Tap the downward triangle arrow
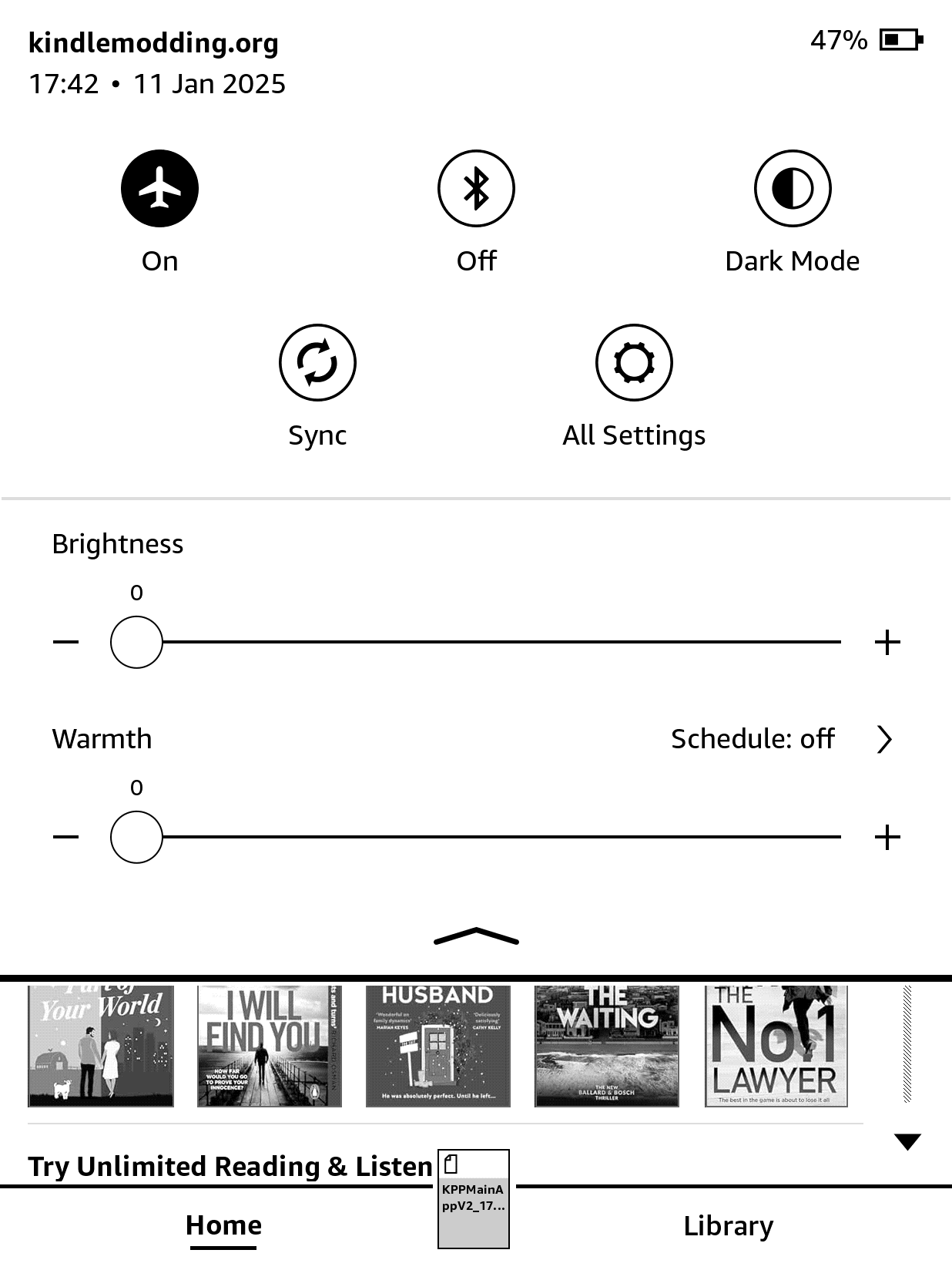This screenshot has width=952, height=1270. point(908,1142)
